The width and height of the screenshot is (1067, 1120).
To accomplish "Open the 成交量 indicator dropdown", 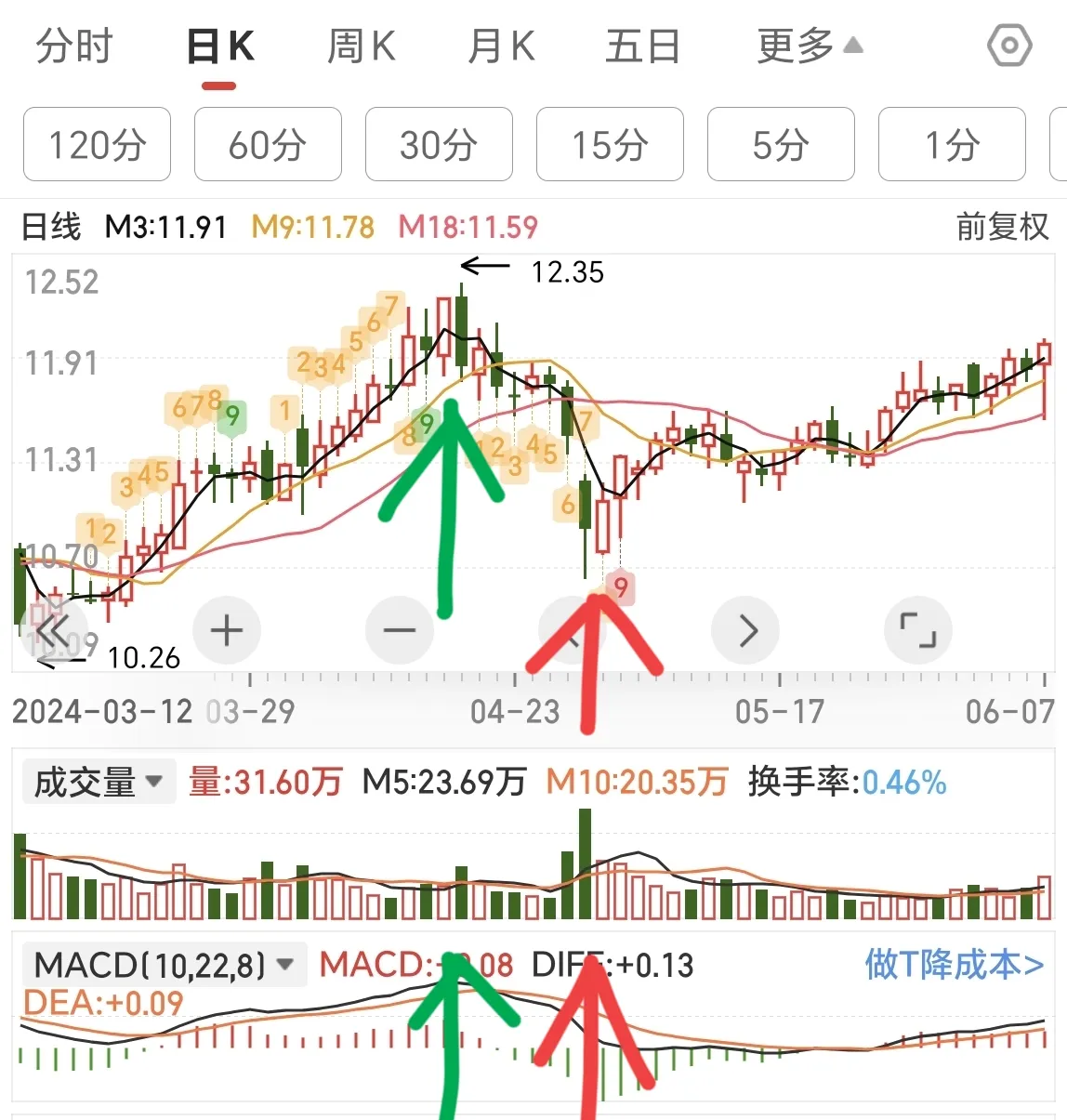I will point(99,782).
